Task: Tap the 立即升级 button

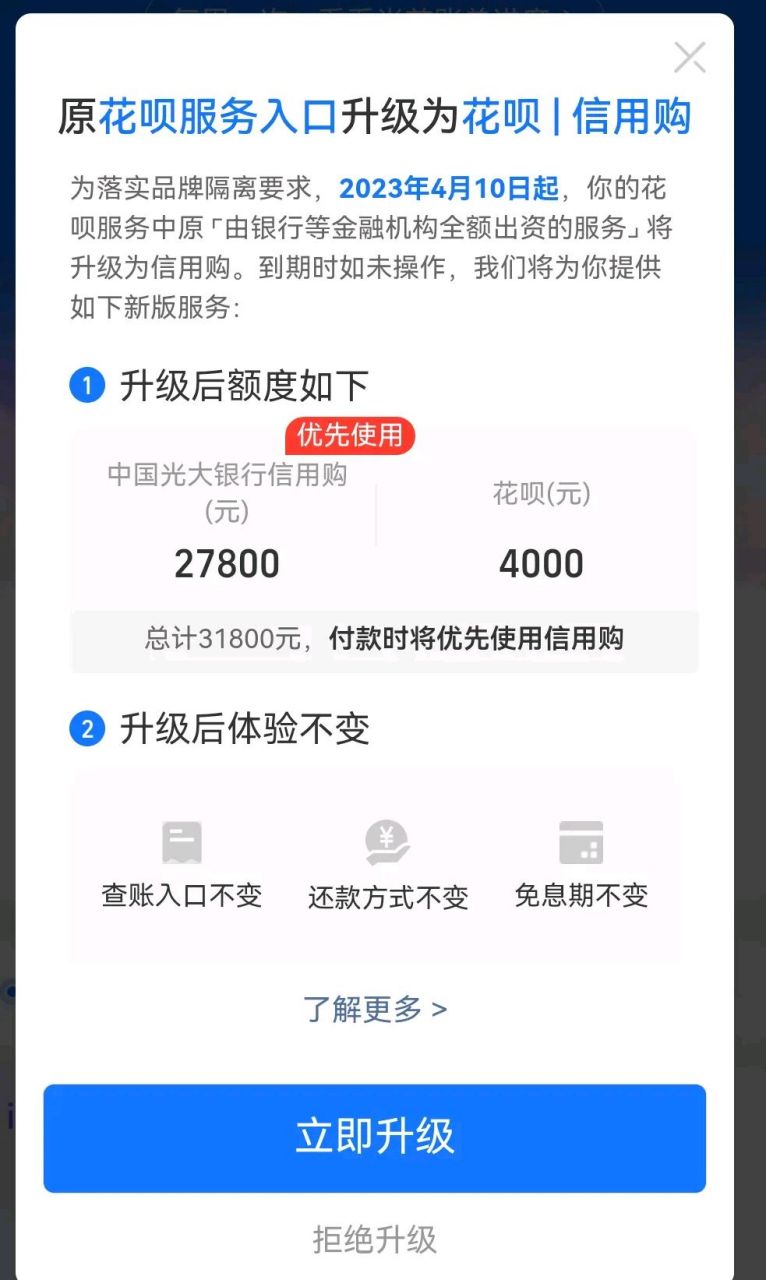Action: 375,1138
